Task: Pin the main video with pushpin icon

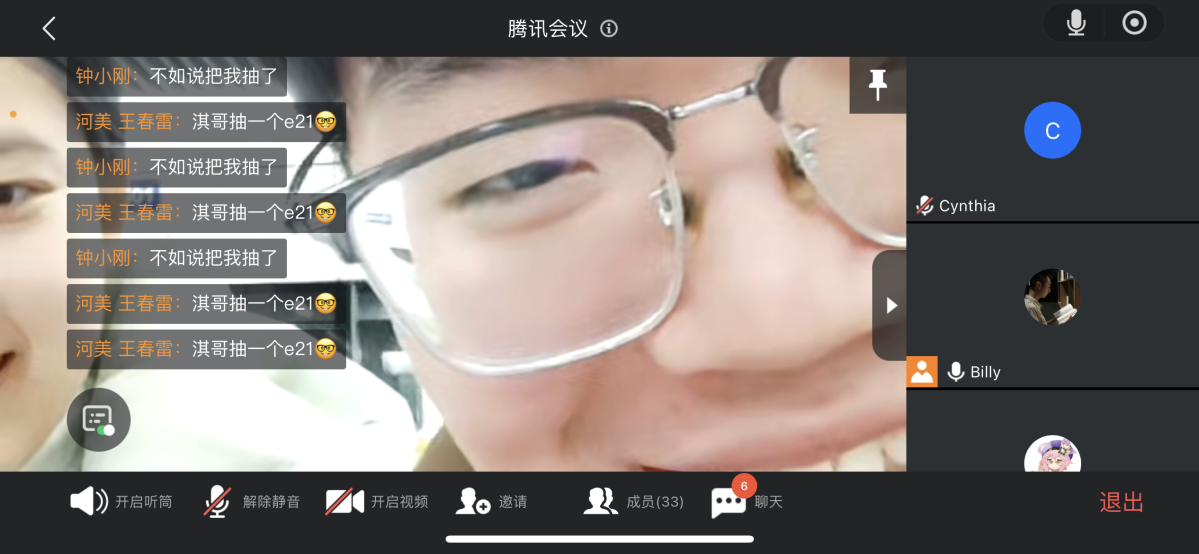Action: pos(878,85)
